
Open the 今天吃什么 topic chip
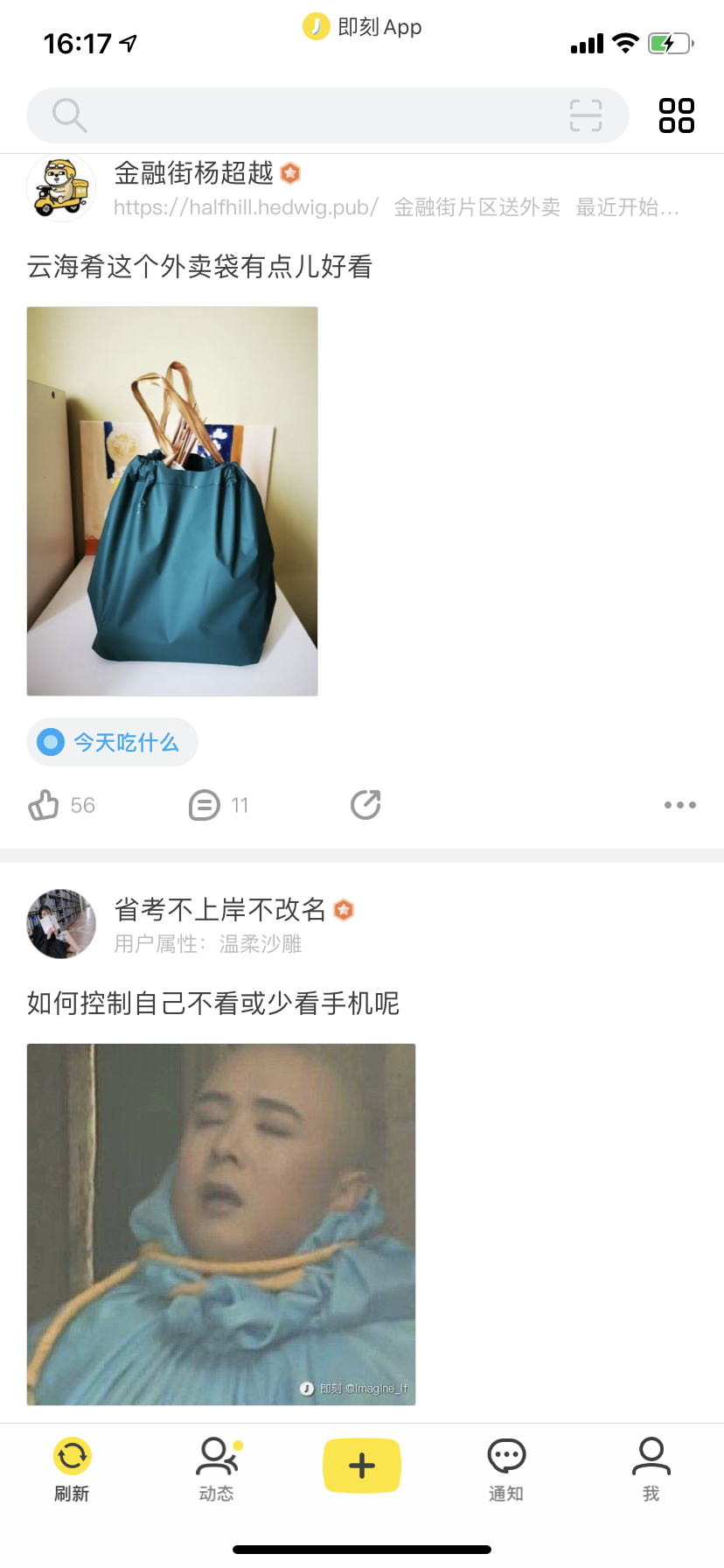coord(112,743)
